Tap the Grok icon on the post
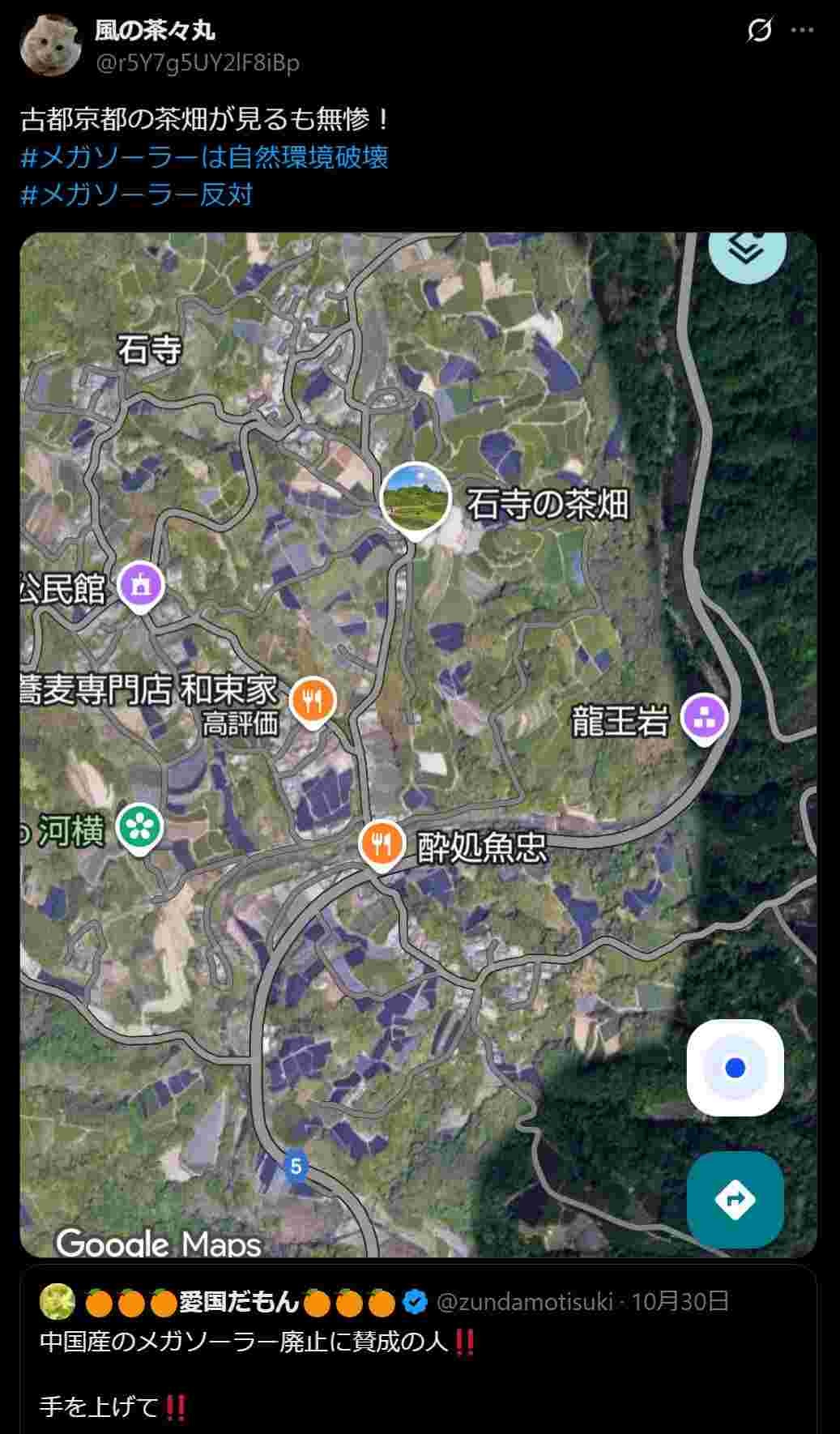This screenshot has height=1434, width=840. pyautogui.click(x=759, y=31)
